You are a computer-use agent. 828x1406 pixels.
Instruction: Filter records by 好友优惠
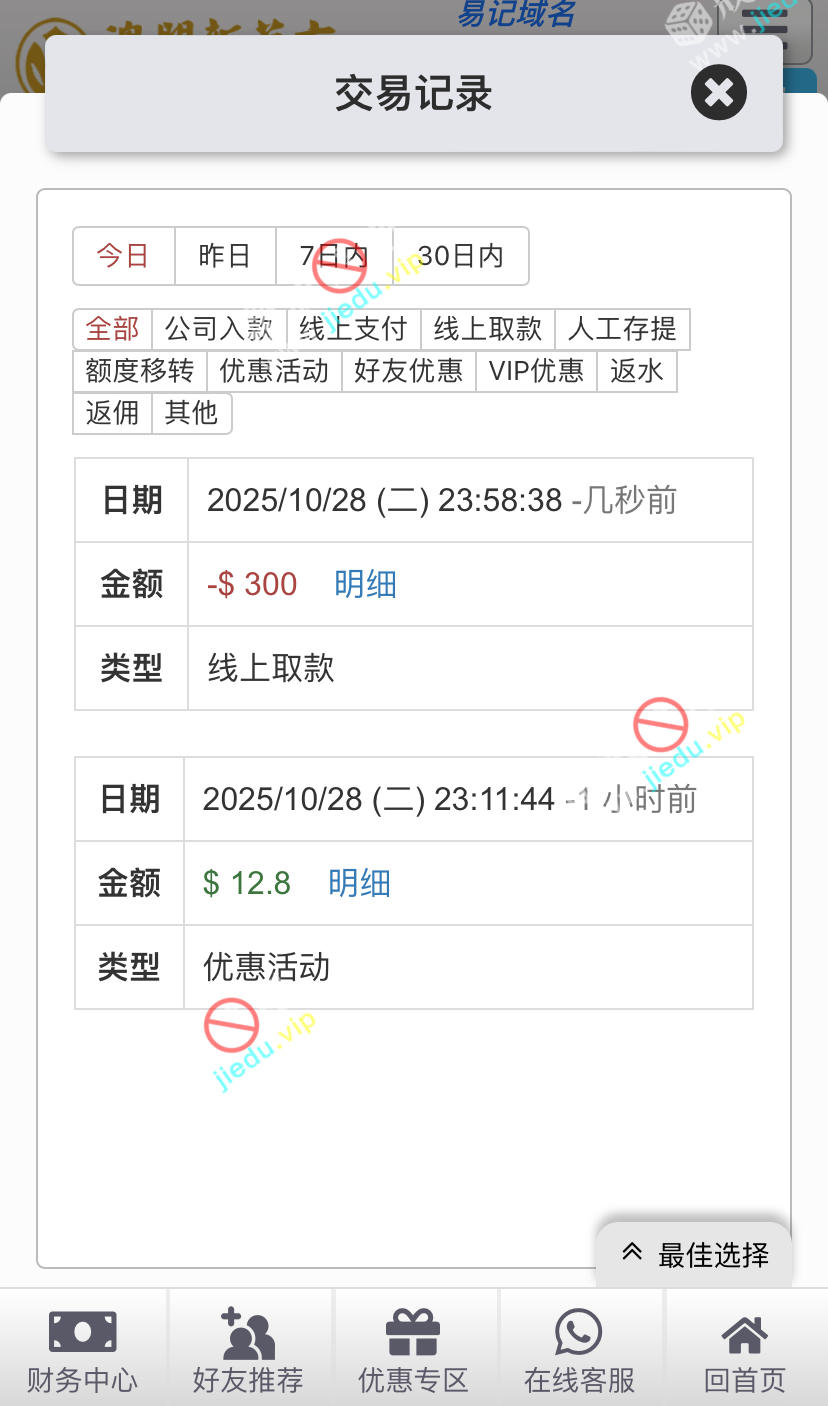409,371
